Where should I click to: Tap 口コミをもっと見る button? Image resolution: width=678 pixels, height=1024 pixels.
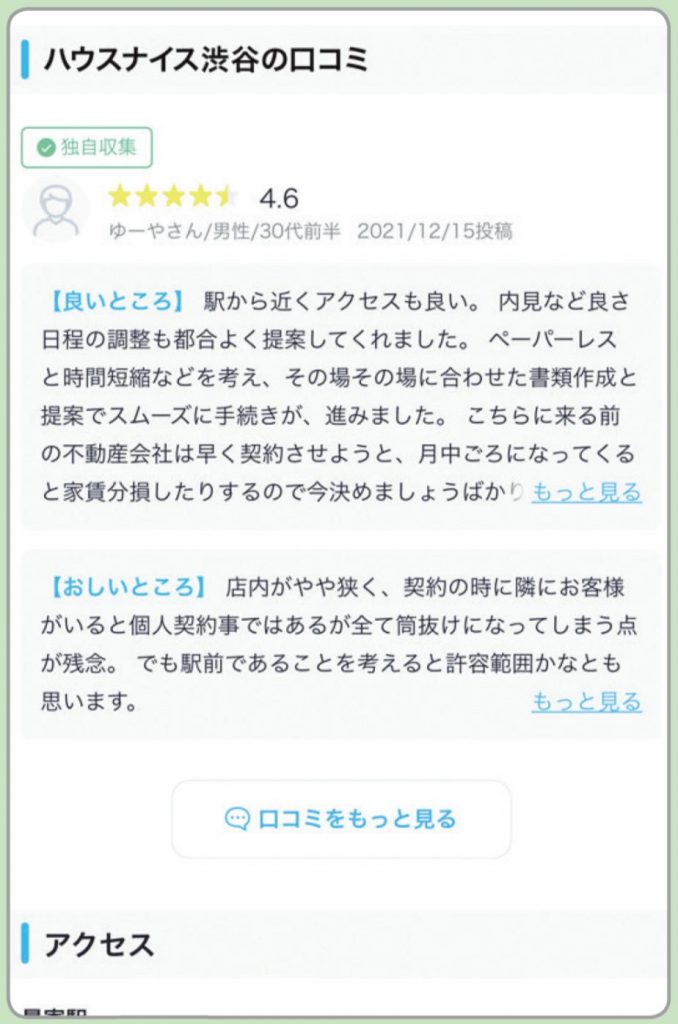point(341,819)
